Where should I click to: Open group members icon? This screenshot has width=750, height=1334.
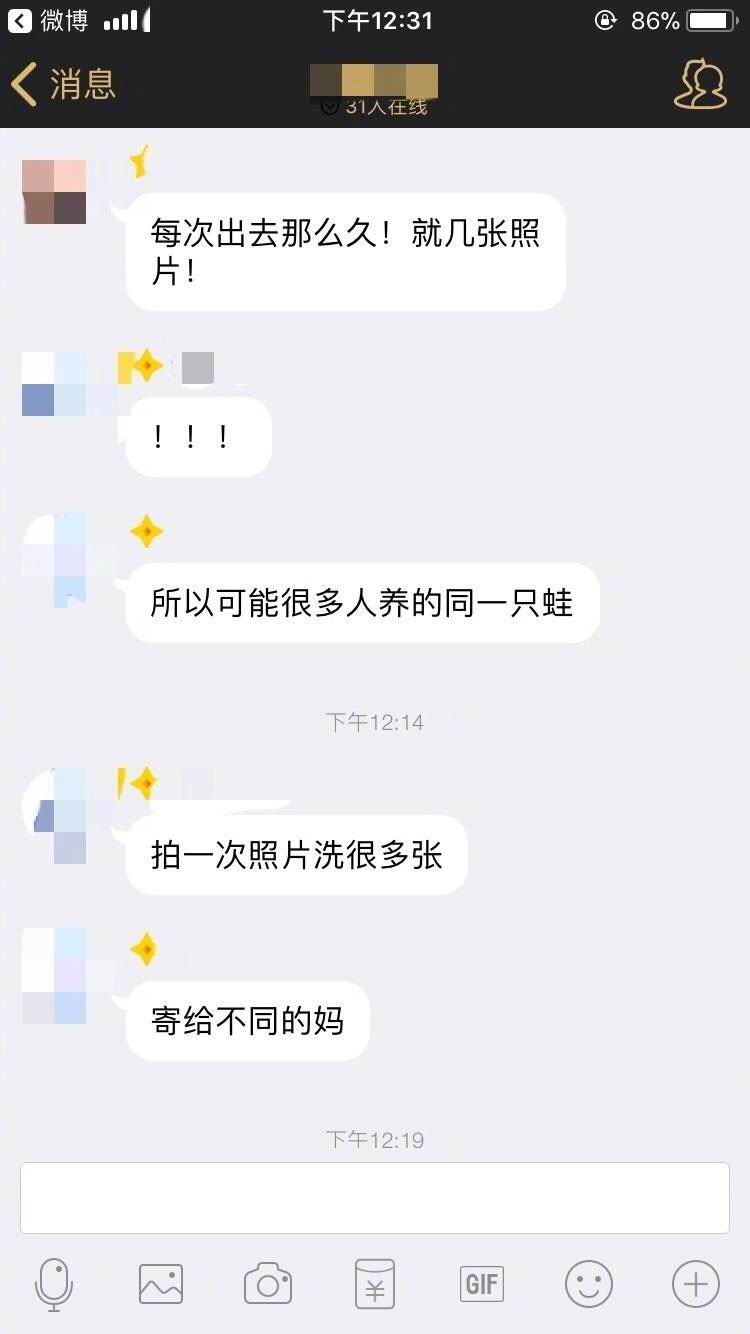point(700,84)
